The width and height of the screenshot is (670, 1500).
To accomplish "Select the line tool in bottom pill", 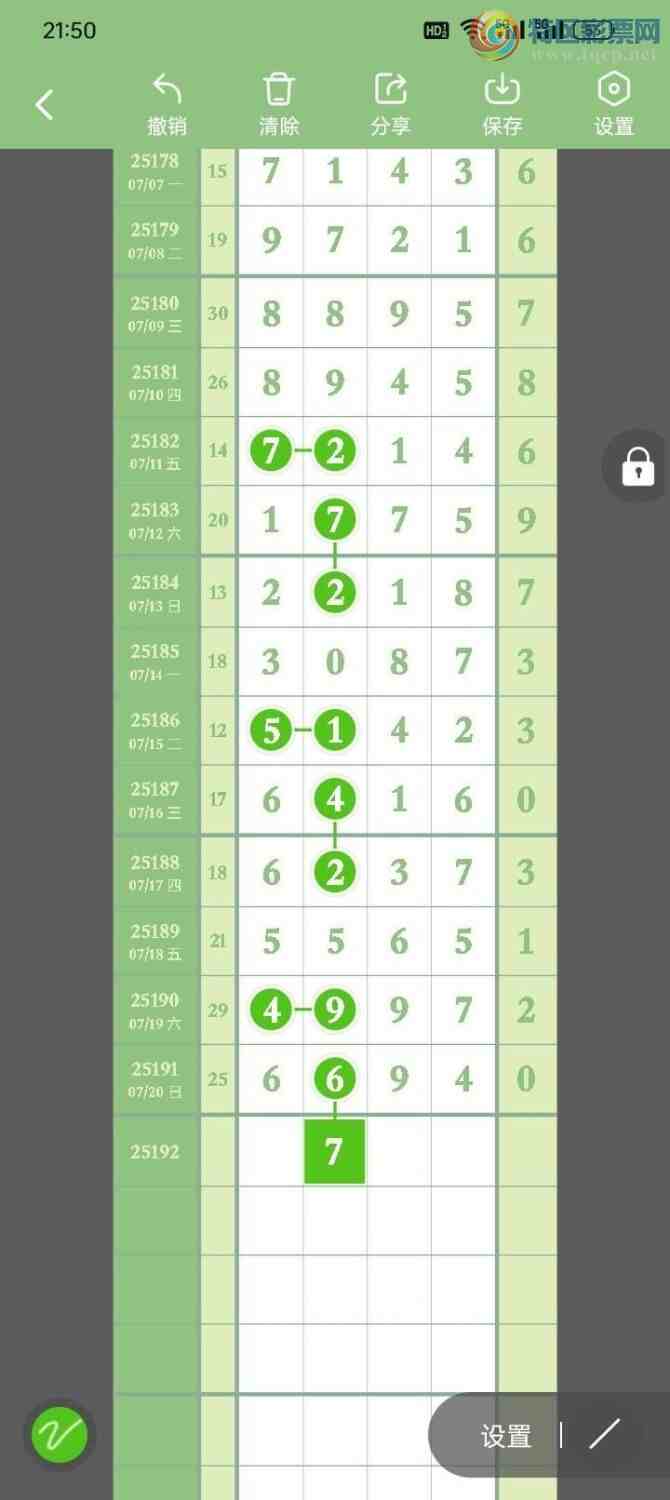I will click(604, 1435).
